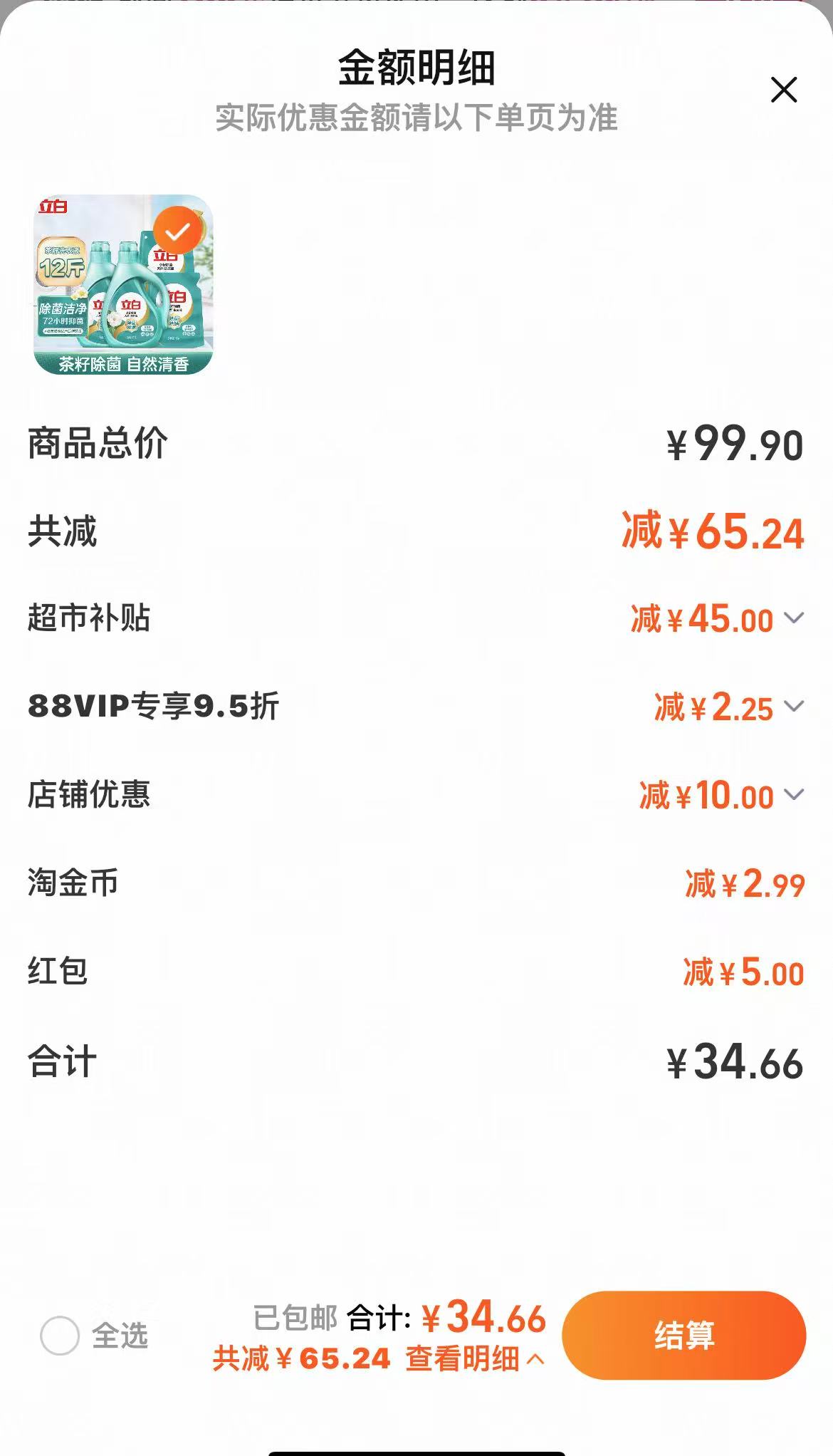Tap the 金额明细 popup title

tap(416, 68)
